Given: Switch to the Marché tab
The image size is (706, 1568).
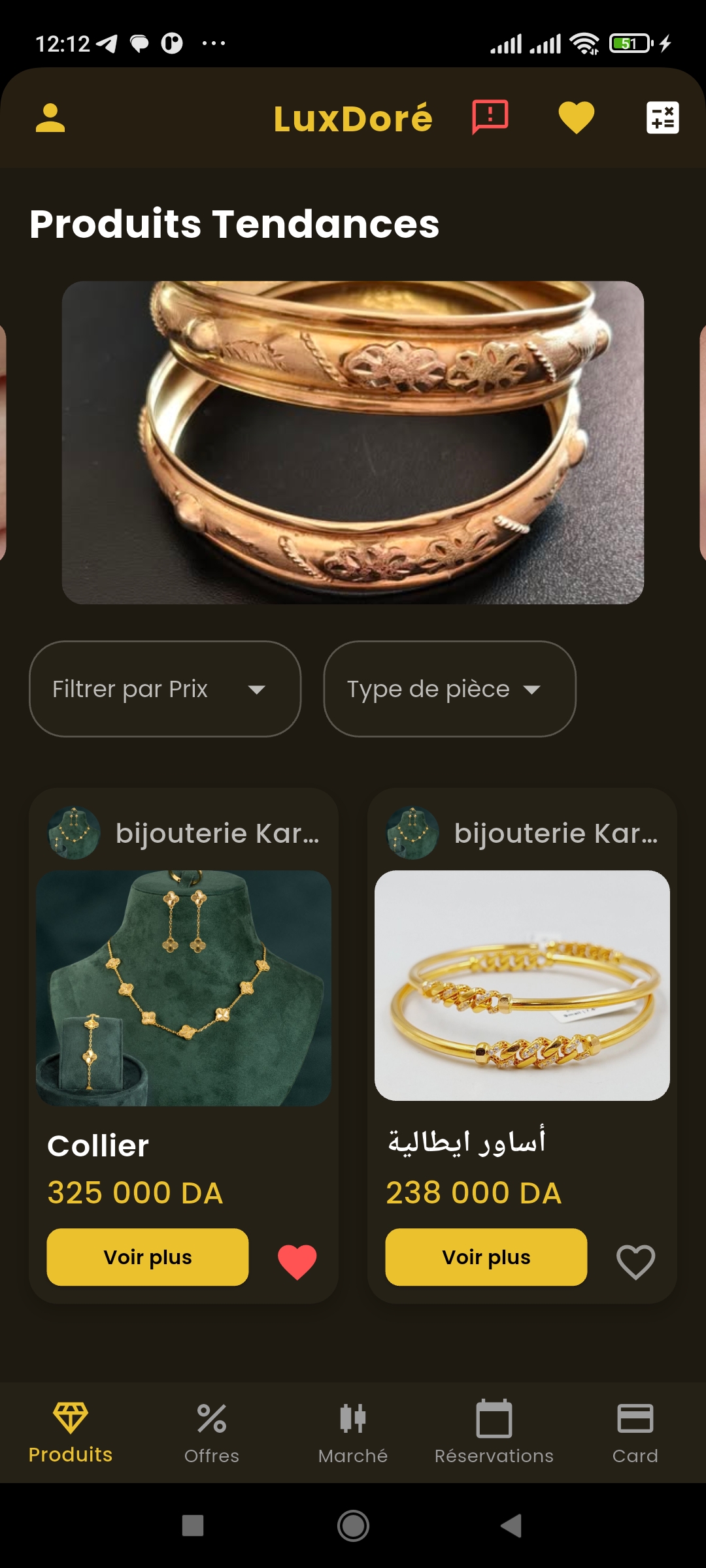Looking at the screenshot, I should coord(353,1432).
